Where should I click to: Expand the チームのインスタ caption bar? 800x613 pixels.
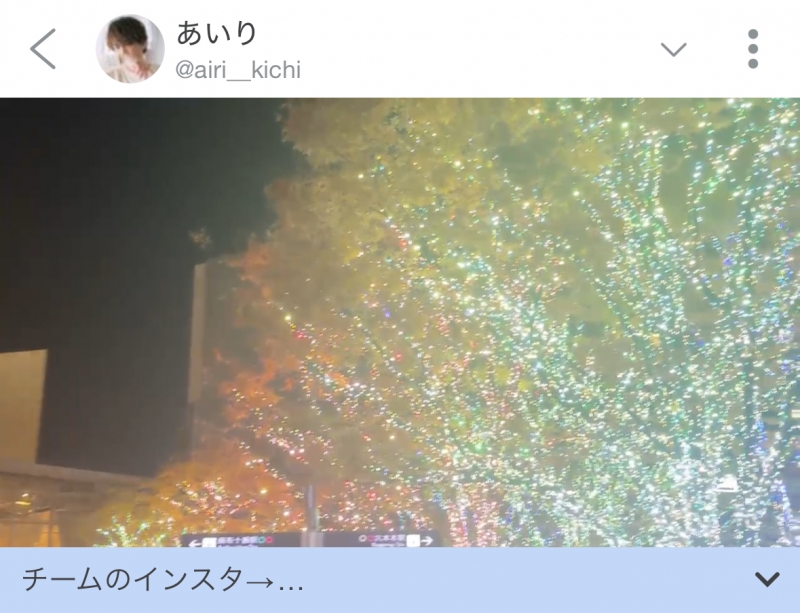click(x=767, y=580)
